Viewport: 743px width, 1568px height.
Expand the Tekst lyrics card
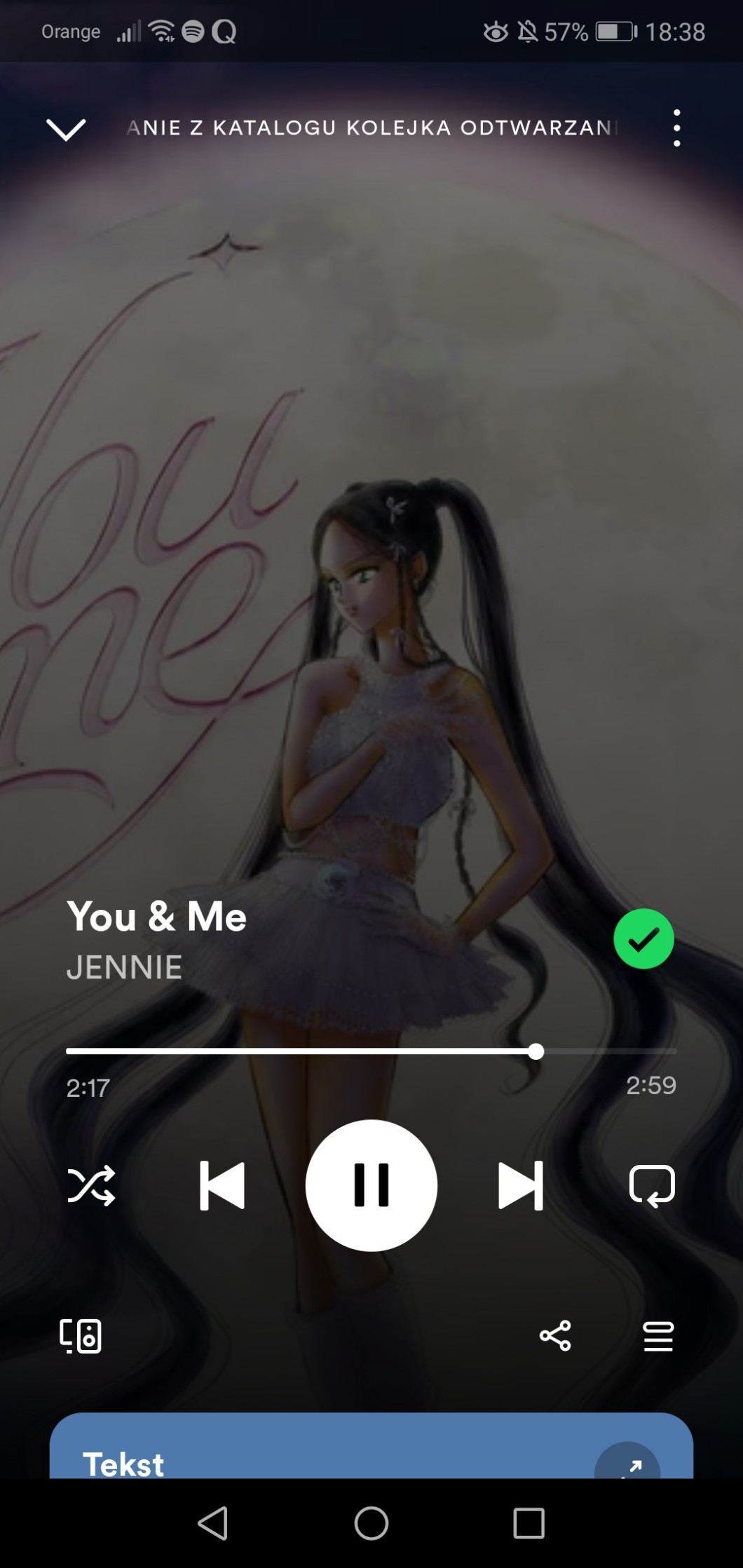tap(627, 1464)
